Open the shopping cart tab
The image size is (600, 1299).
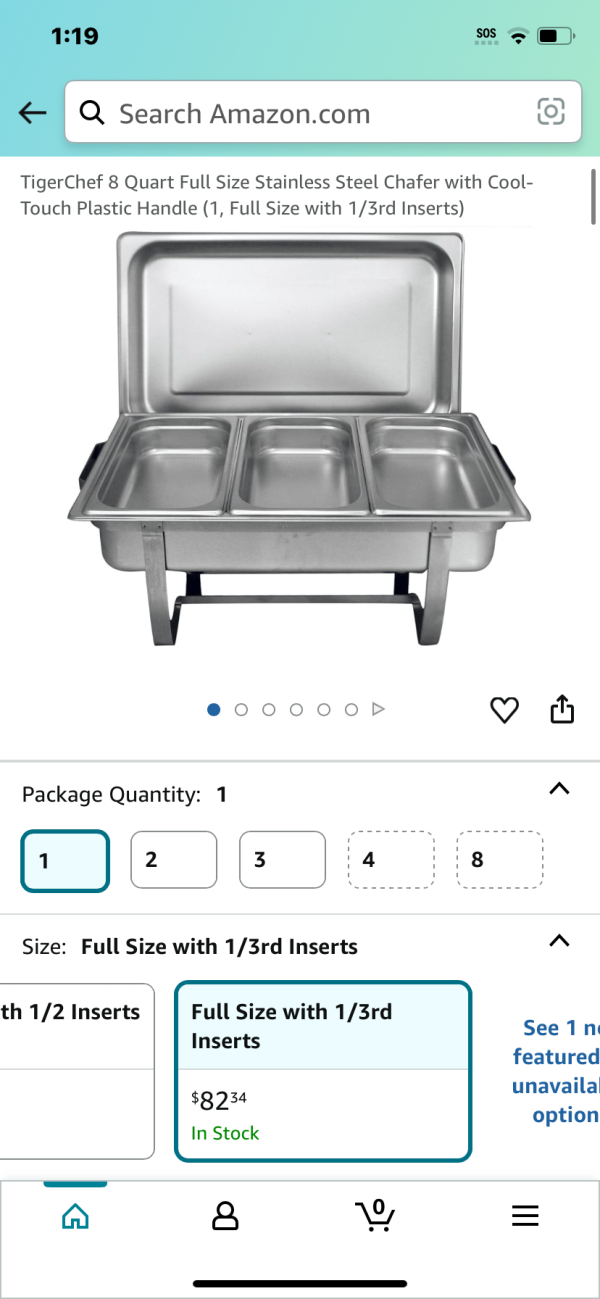click(375, 1216)
